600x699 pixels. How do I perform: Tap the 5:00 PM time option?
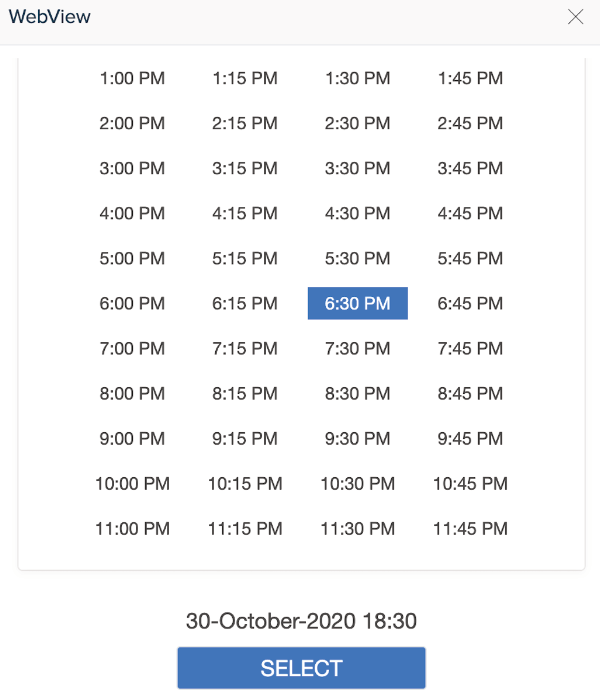point(132,259)
